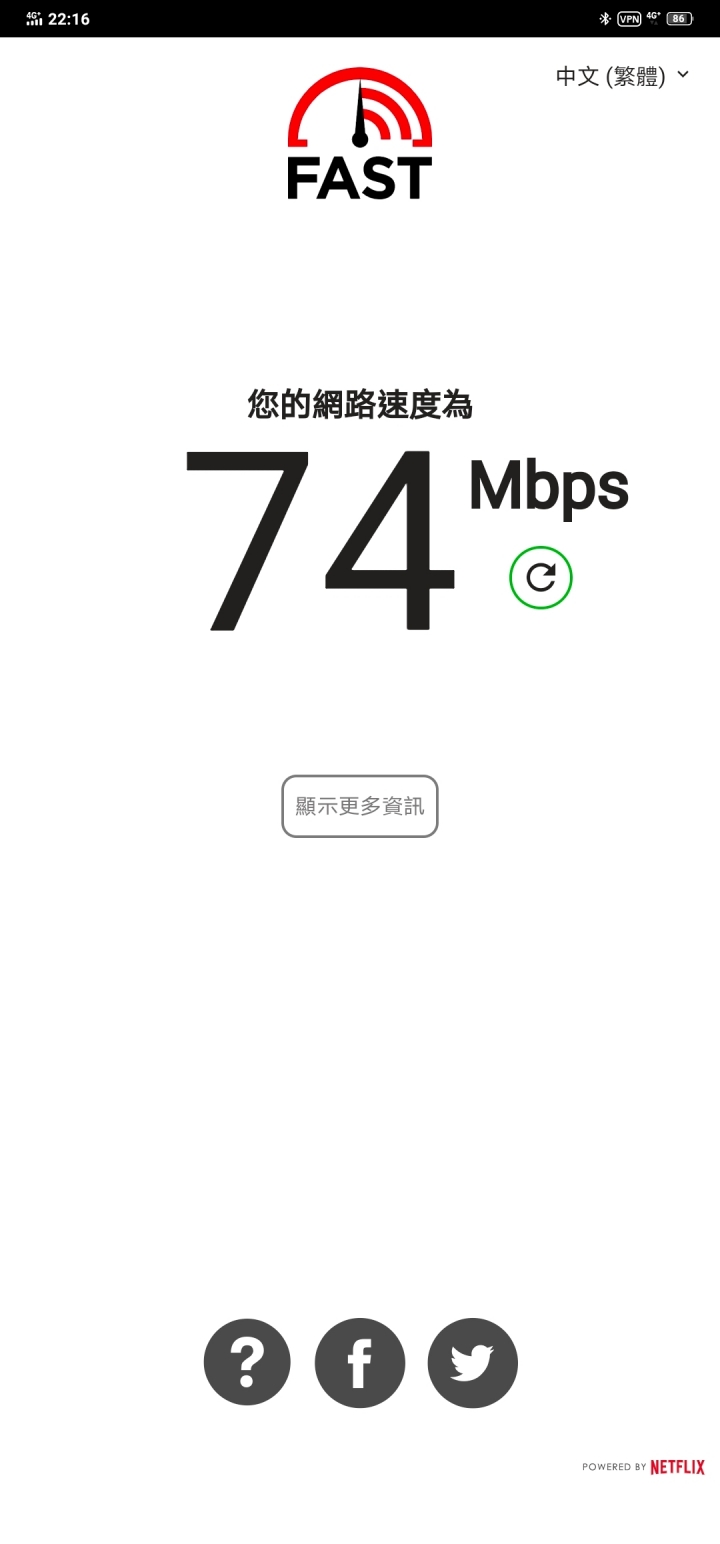Open the Powered by Netflix link

tap(643, 1467)
